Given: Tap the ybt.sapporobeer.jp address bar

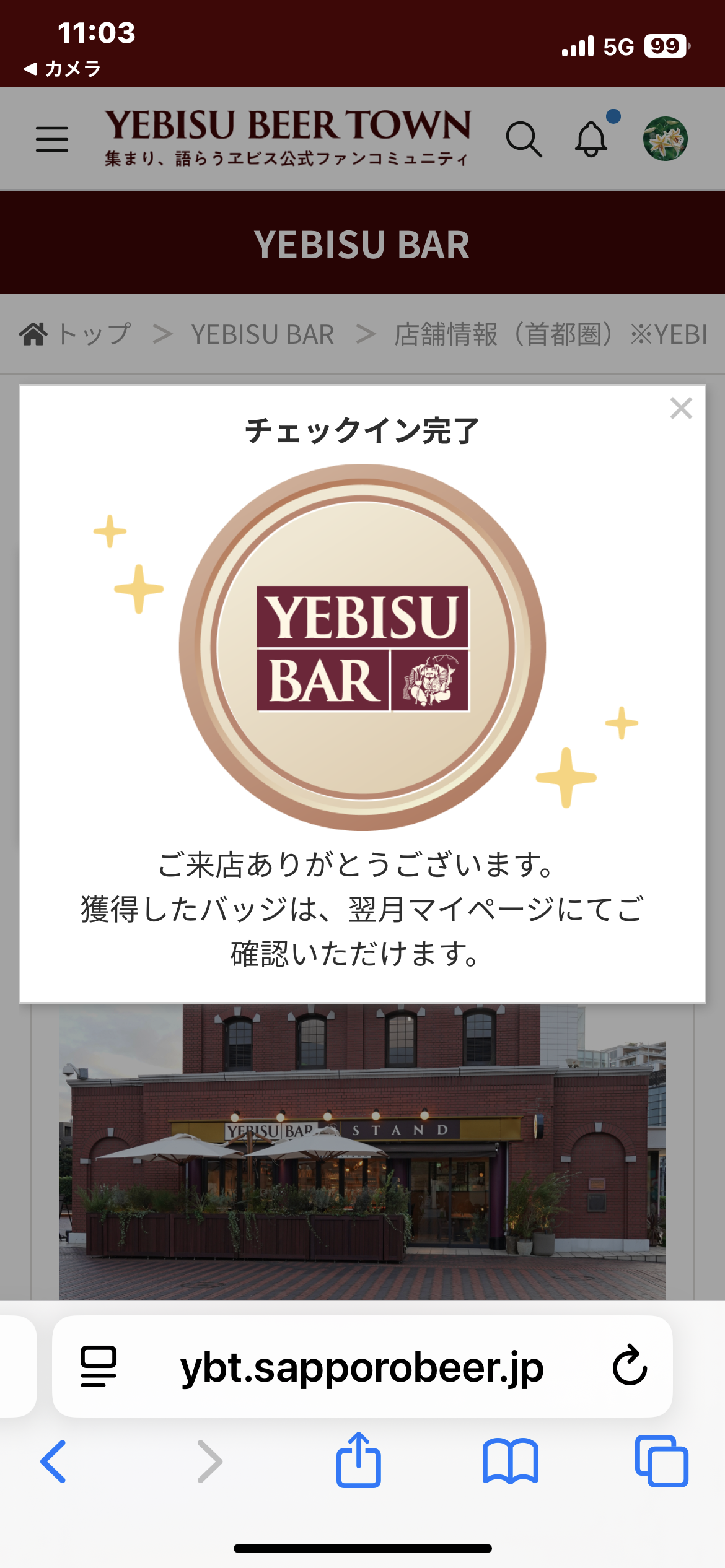Looking at the screenshot, I should (362, 1367).
